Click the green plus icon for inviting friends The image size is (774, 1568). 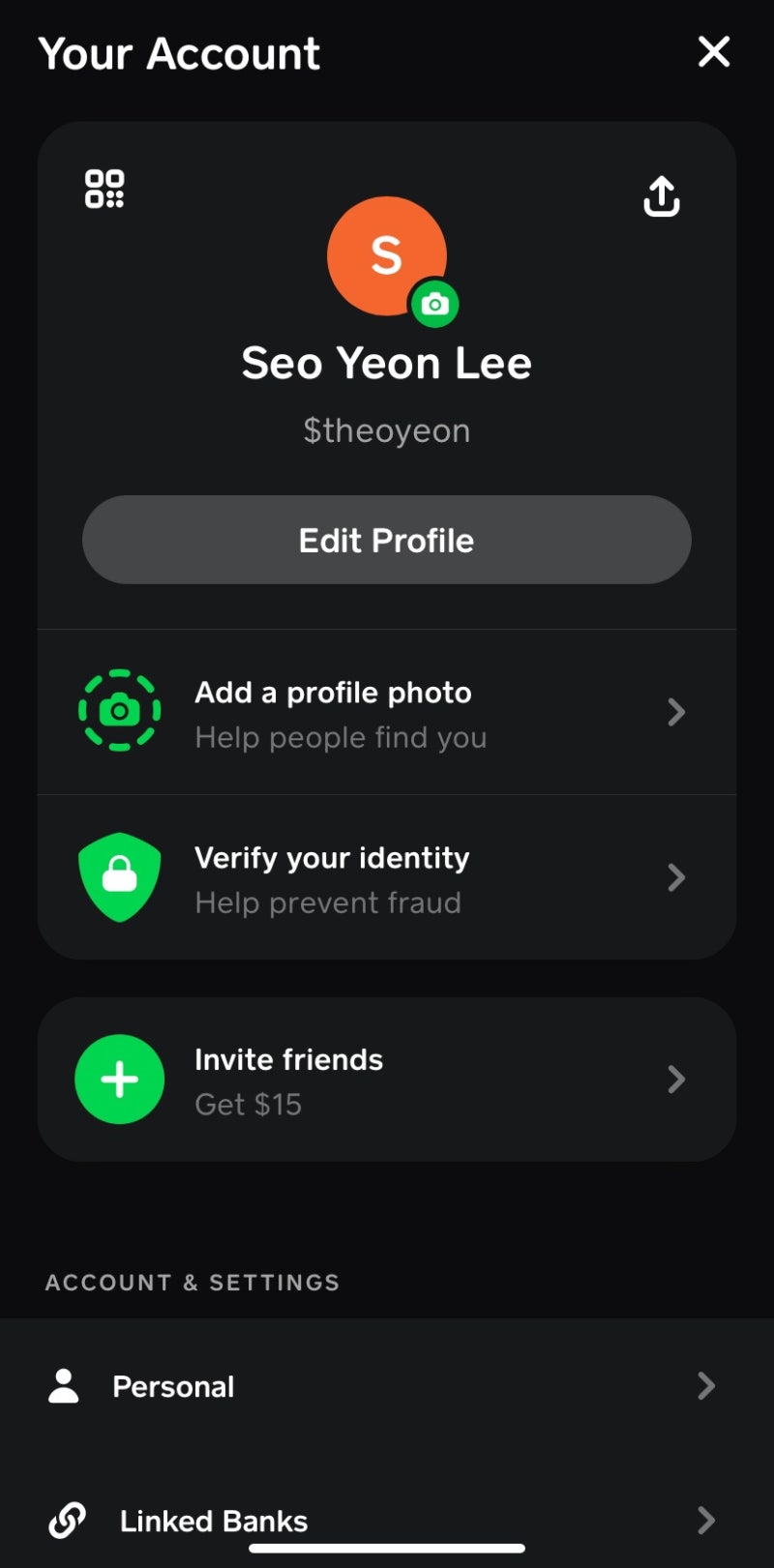tap(120, 1080)
